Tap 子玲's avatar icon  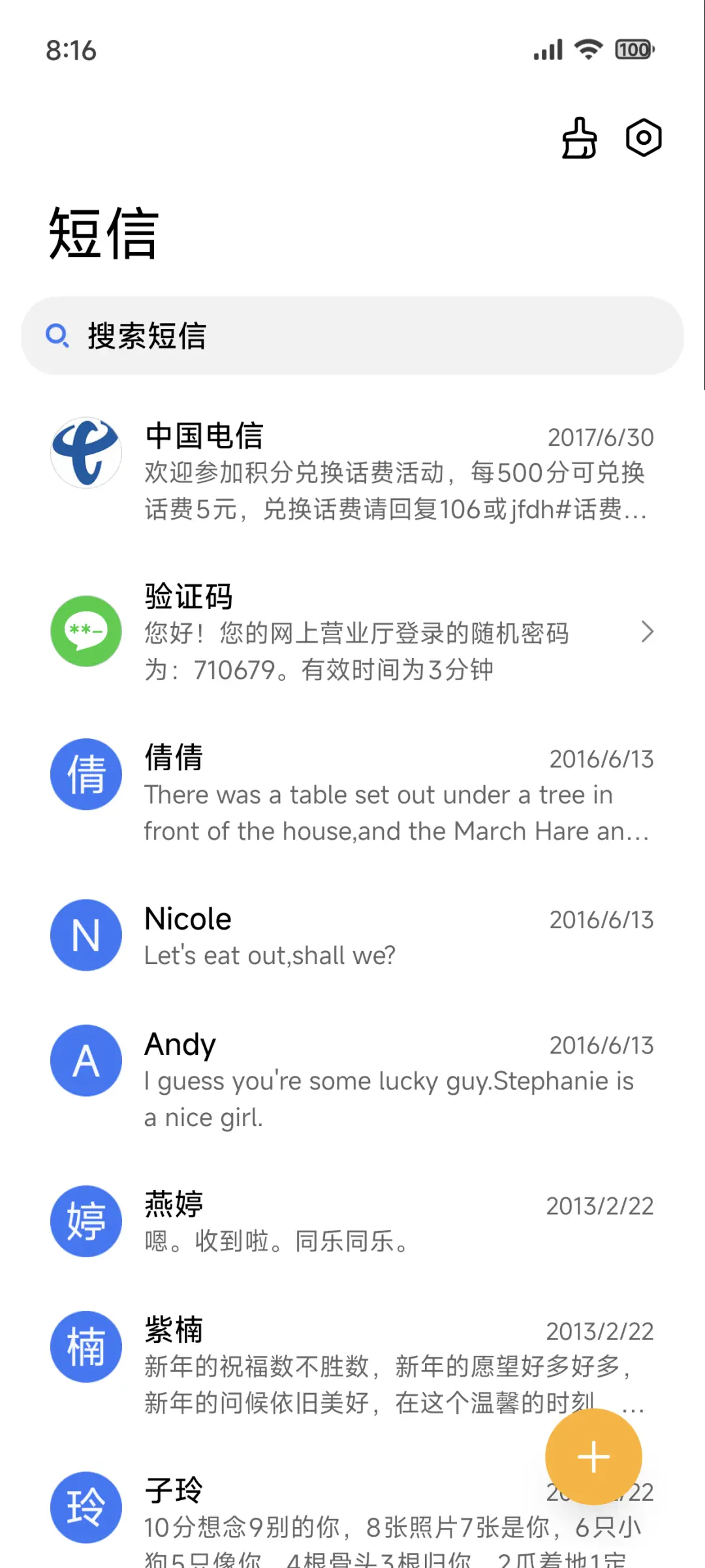(x=86, y=1507)
